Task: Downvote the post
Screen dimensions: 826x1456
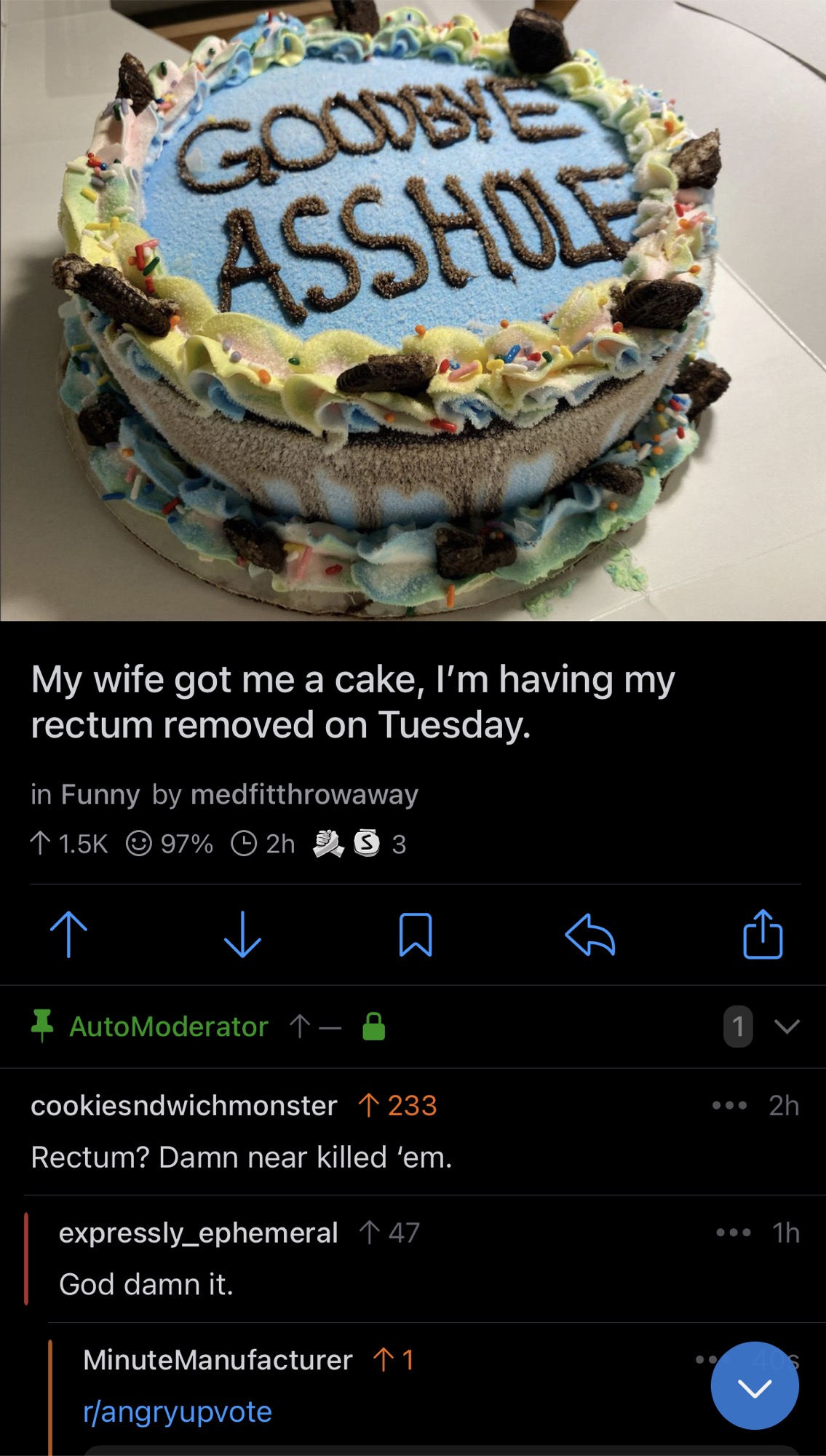Action: tap(242, 934)
